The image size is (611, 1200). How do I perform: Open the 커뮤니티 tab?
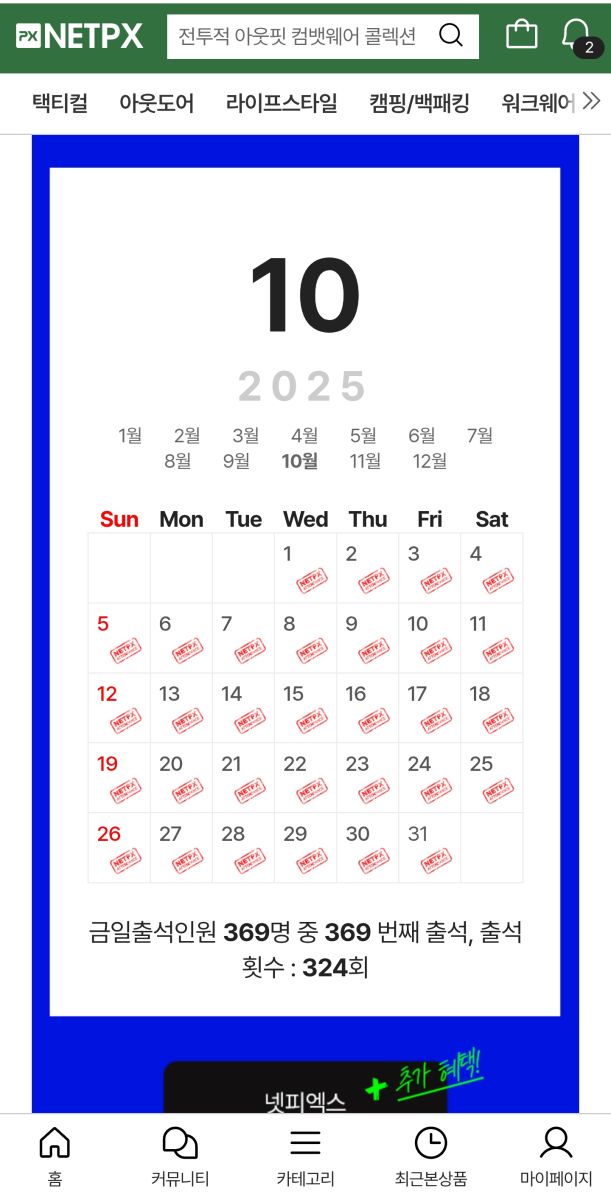click(x=180, y=1155)
